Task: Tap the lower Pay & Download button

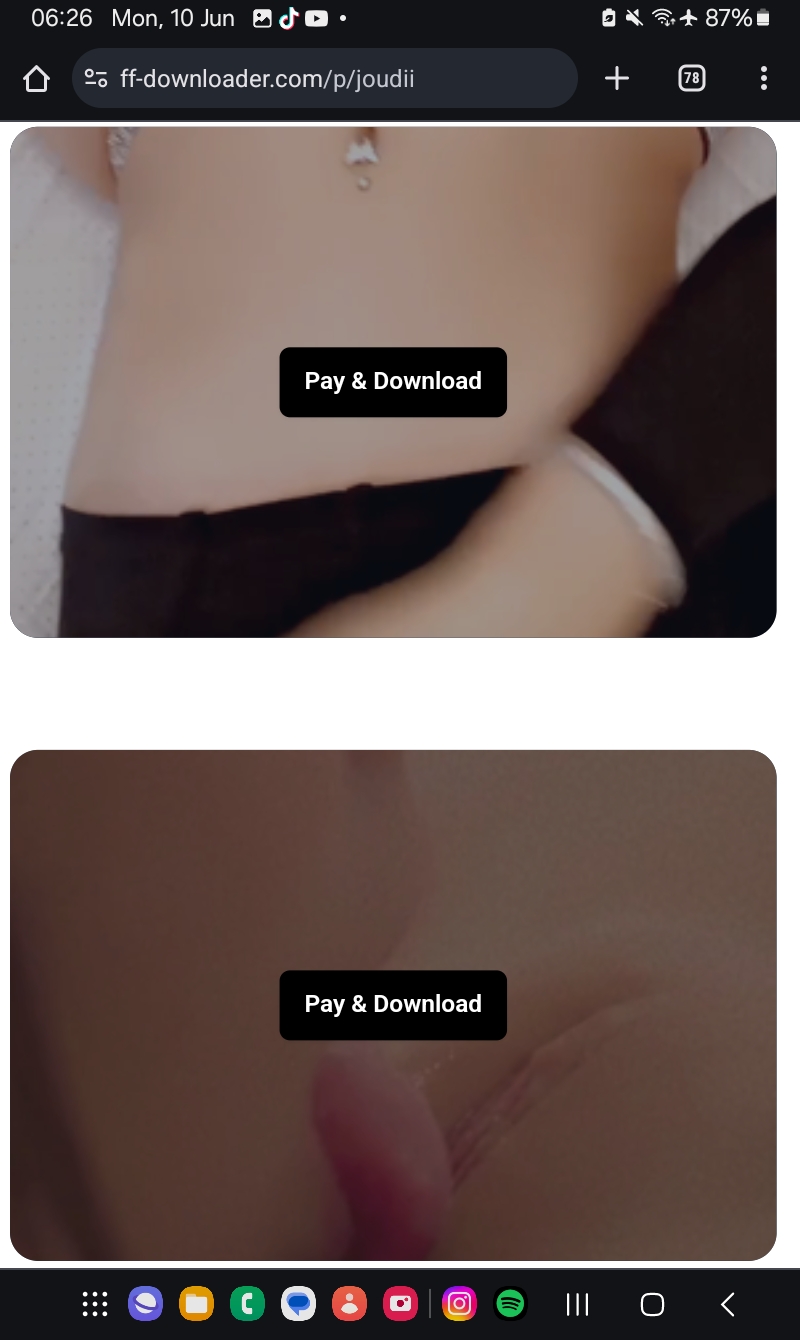Action: tap(393, 1005)
